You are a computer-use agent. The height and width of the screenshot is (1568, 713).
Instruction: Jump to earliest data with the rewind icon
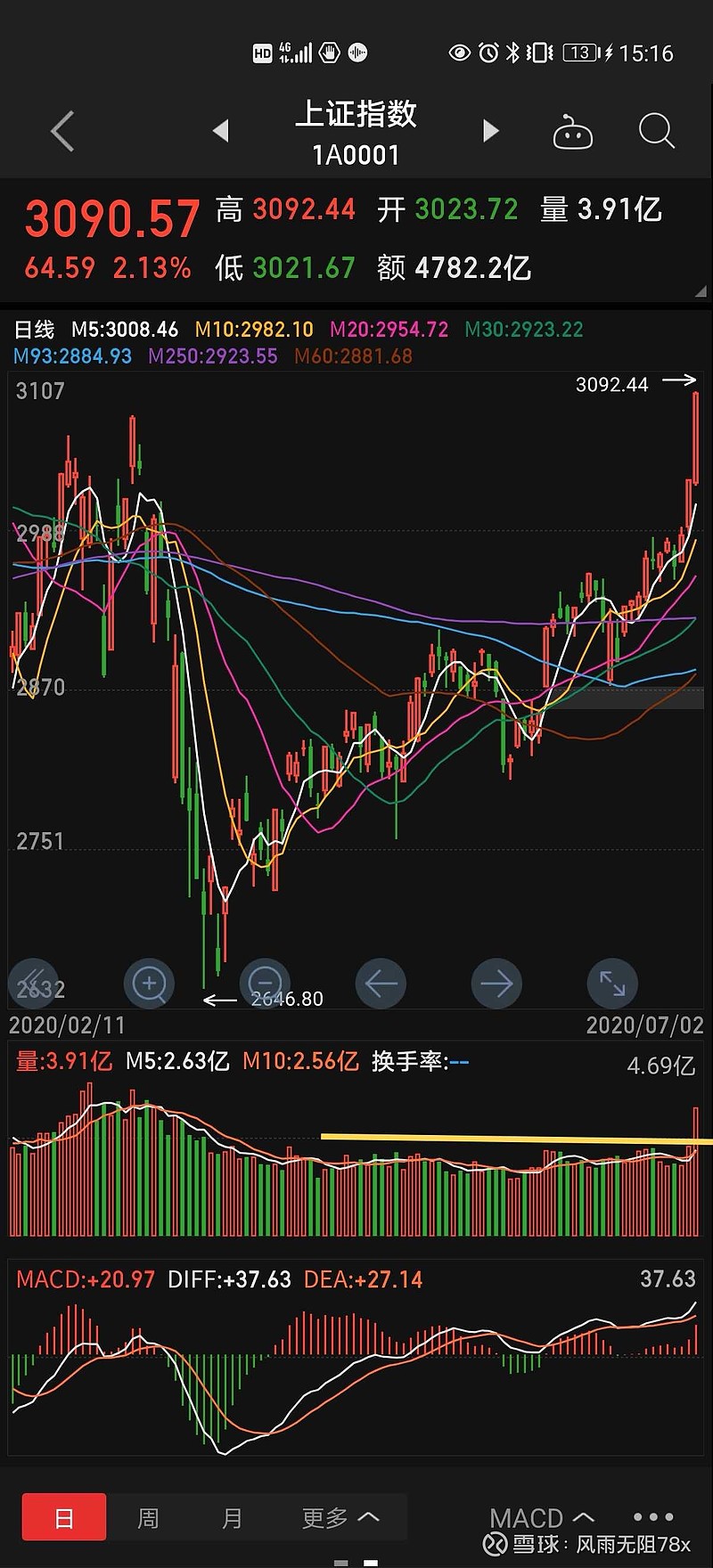tap(32, 984)
